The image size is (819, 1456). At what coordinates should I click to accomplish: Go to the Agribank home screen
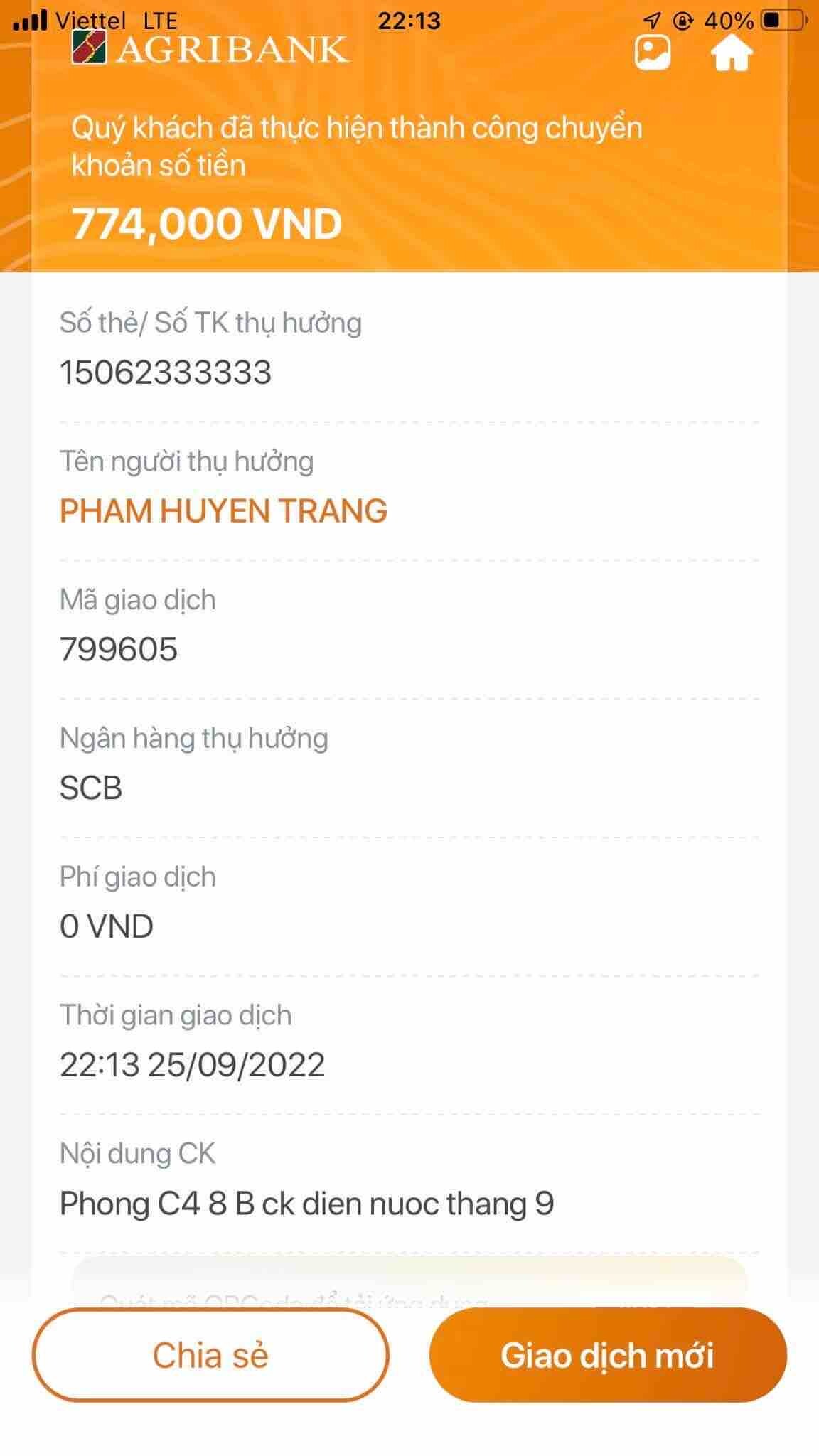tap(731, 52)
